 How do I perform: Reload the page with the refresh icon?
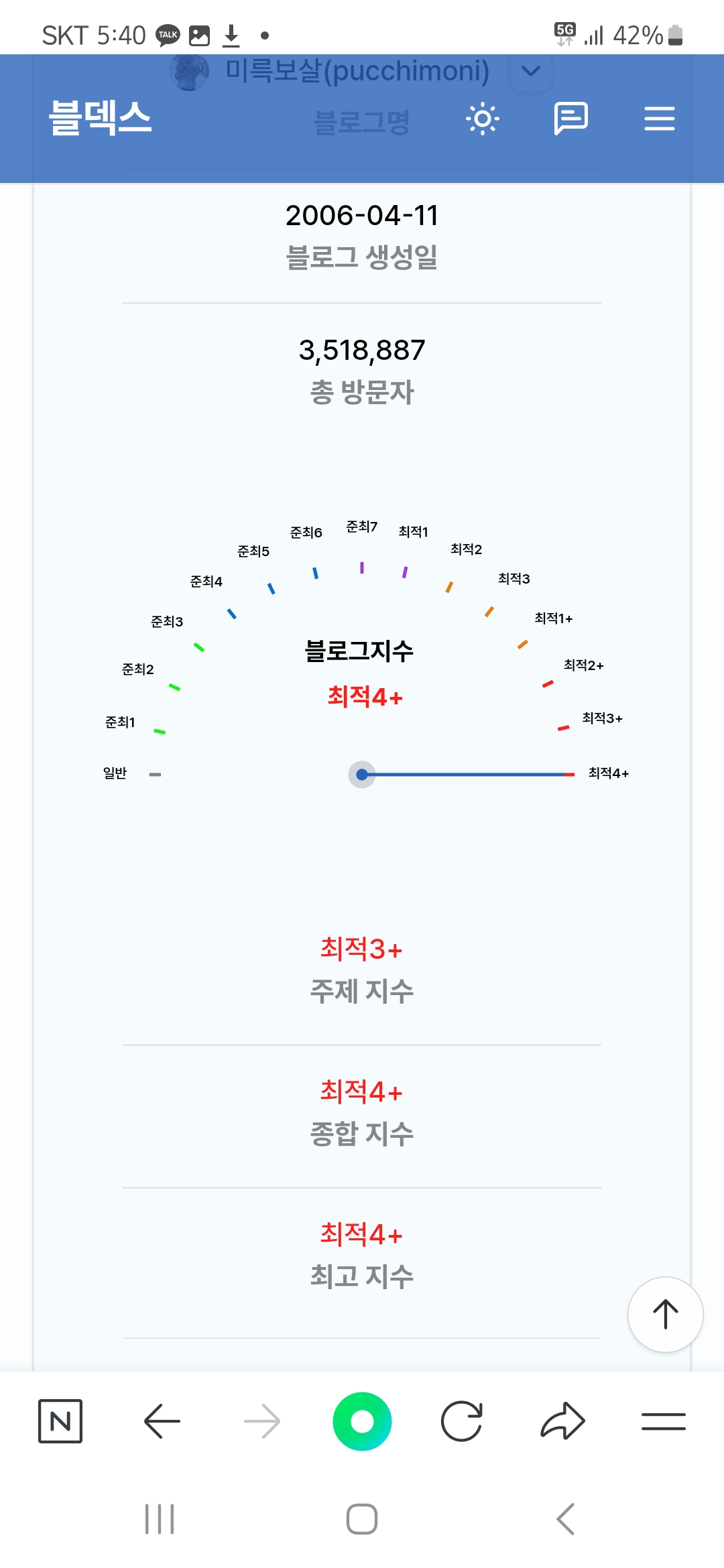[462, 1421]
